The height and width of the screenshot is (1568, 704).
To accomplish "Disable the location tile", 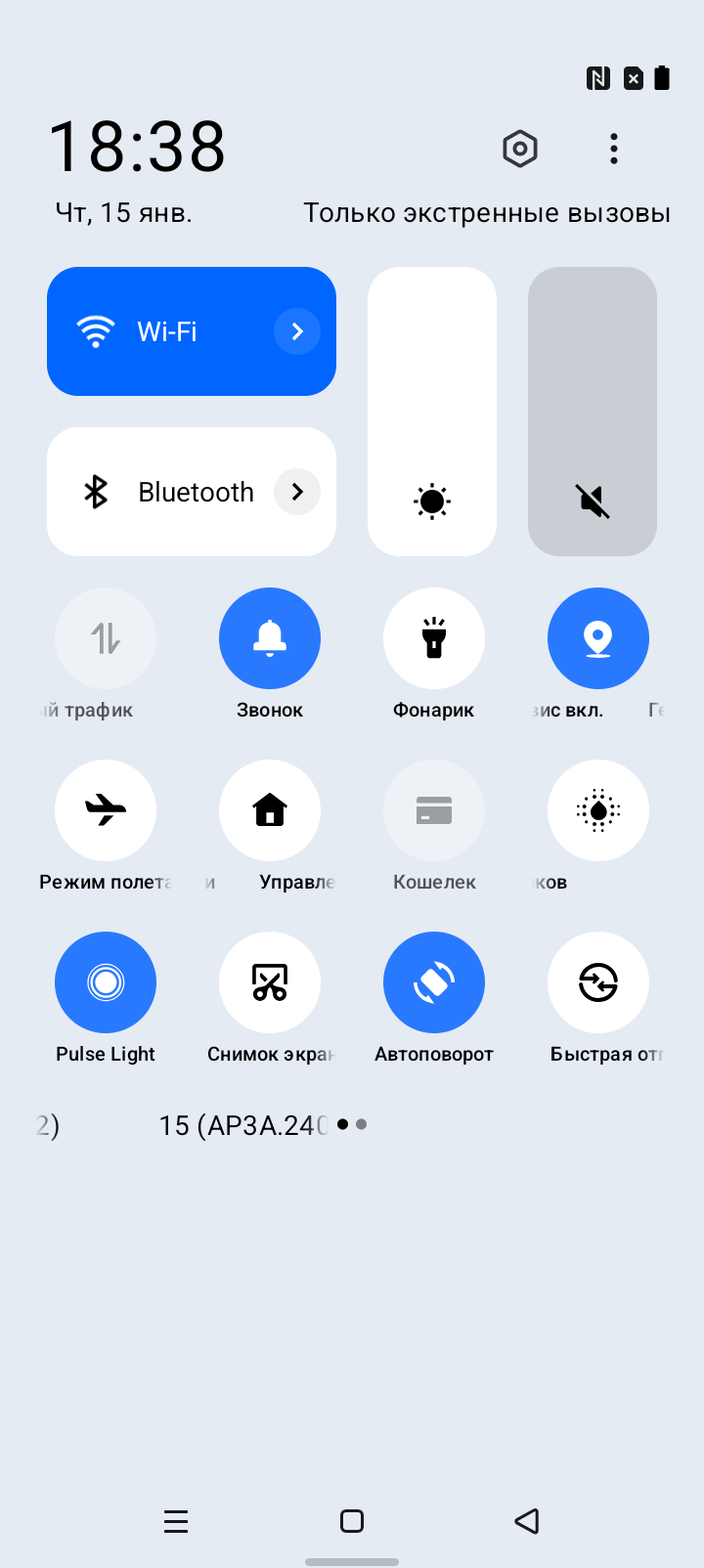I will coord(598,638).
